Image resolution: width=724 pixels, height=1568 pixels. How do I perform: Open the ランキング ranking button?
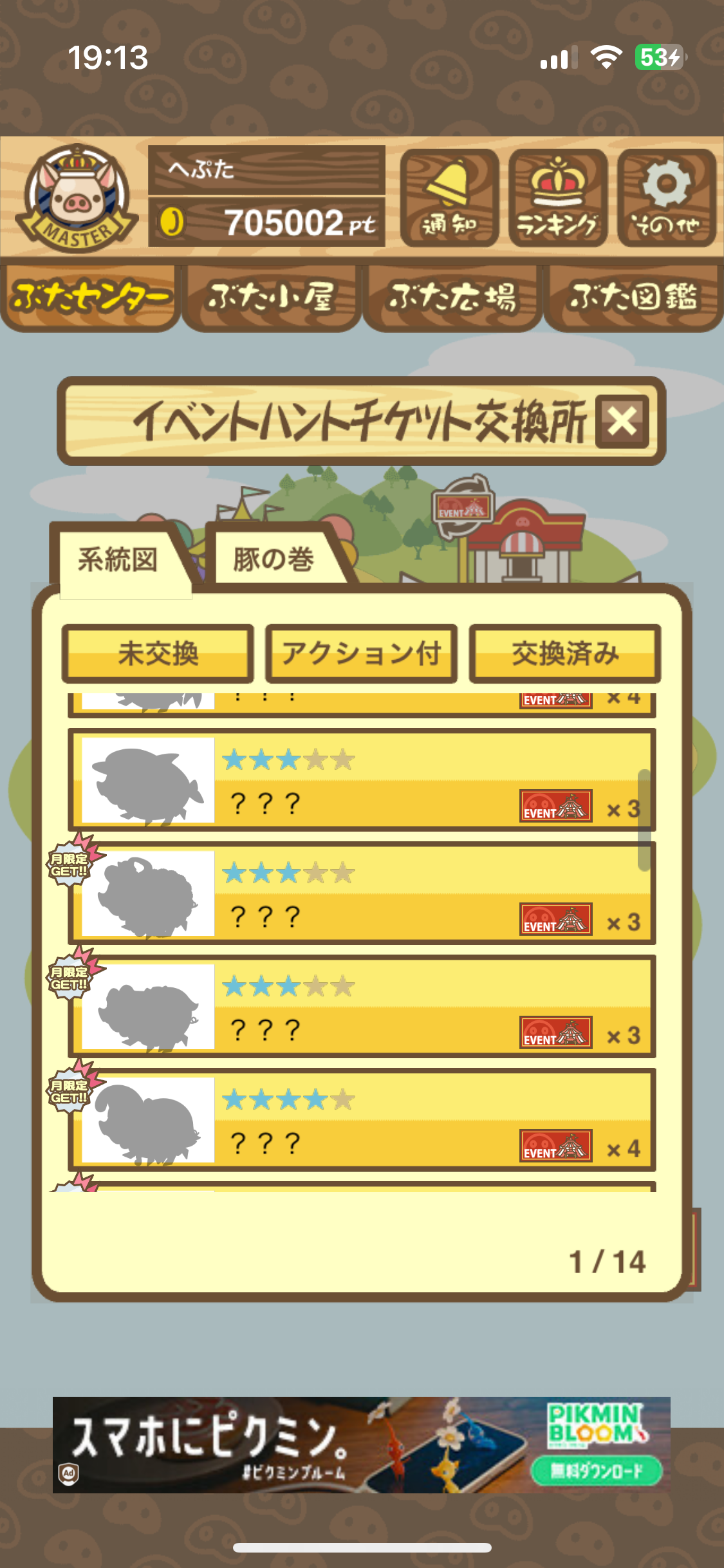(x=558, y=198)
